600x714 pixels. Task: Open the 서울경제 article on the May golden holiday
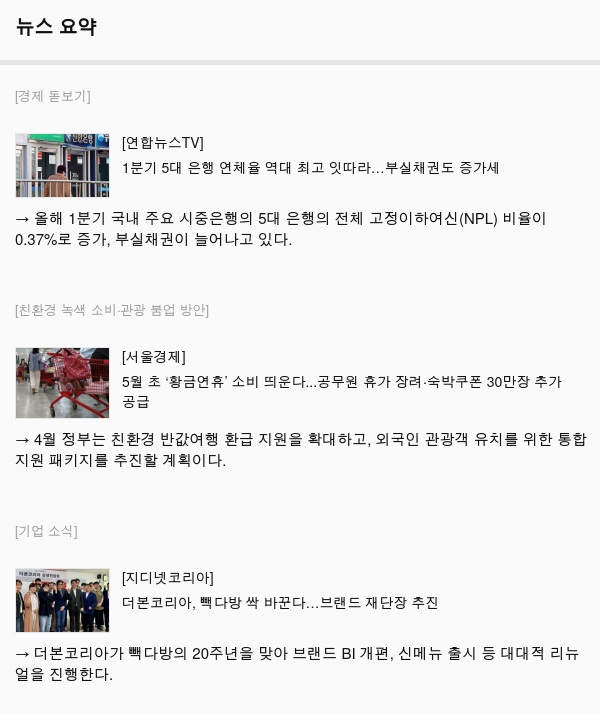[x=340, y=382]
